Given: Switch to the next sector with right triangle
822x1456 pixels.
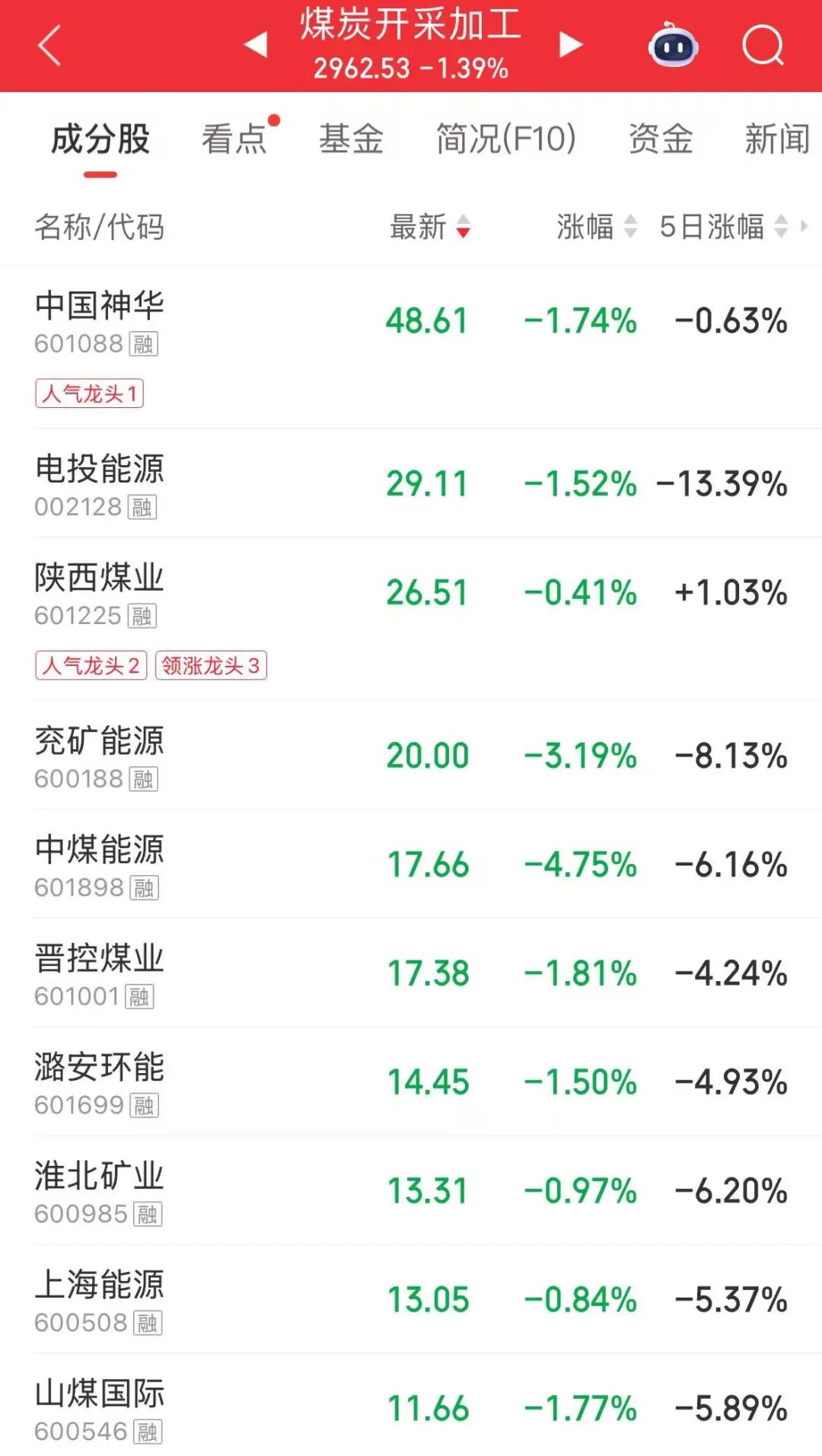Looking at the screenshot, I should coord(570,45).
